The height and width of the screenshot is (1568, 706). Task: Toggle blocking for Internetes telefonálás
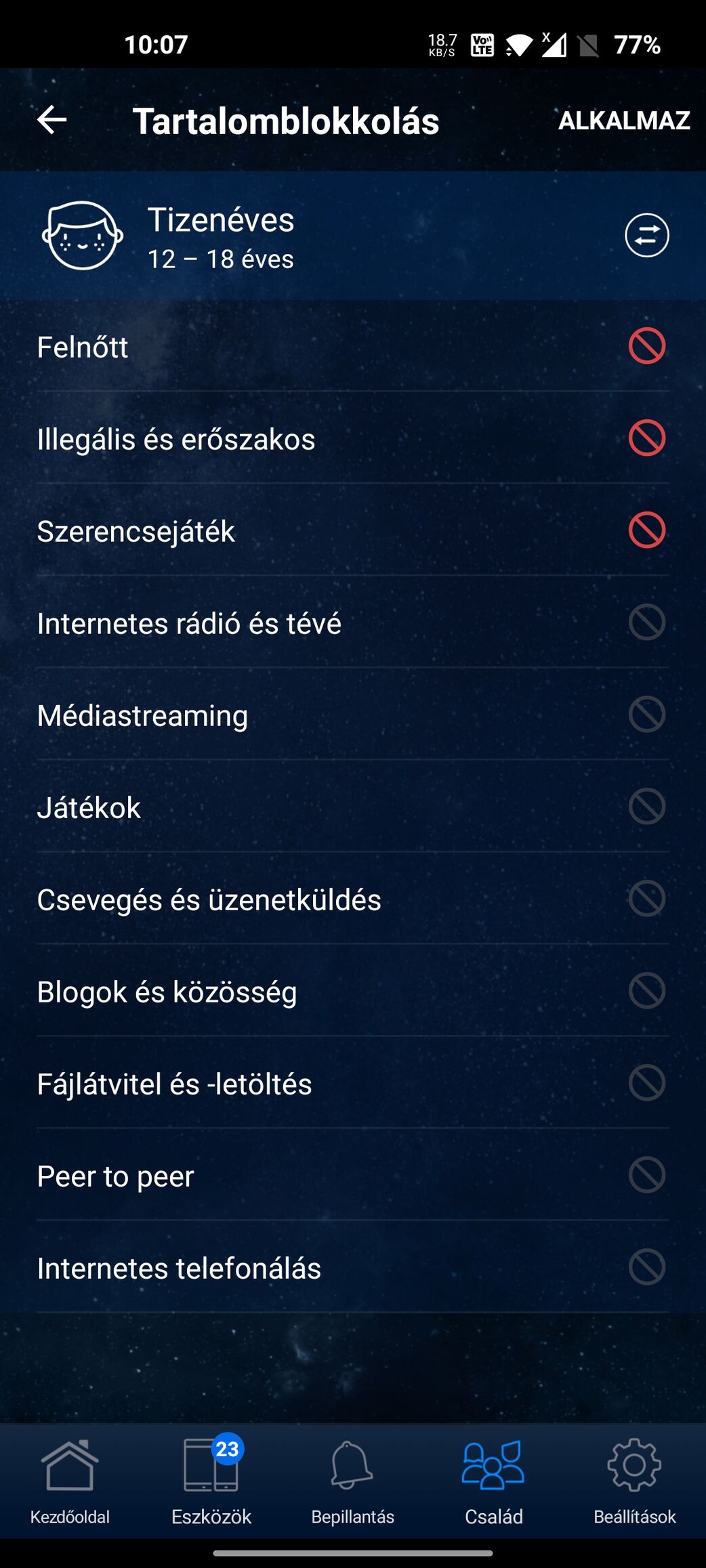[646, 1267]
